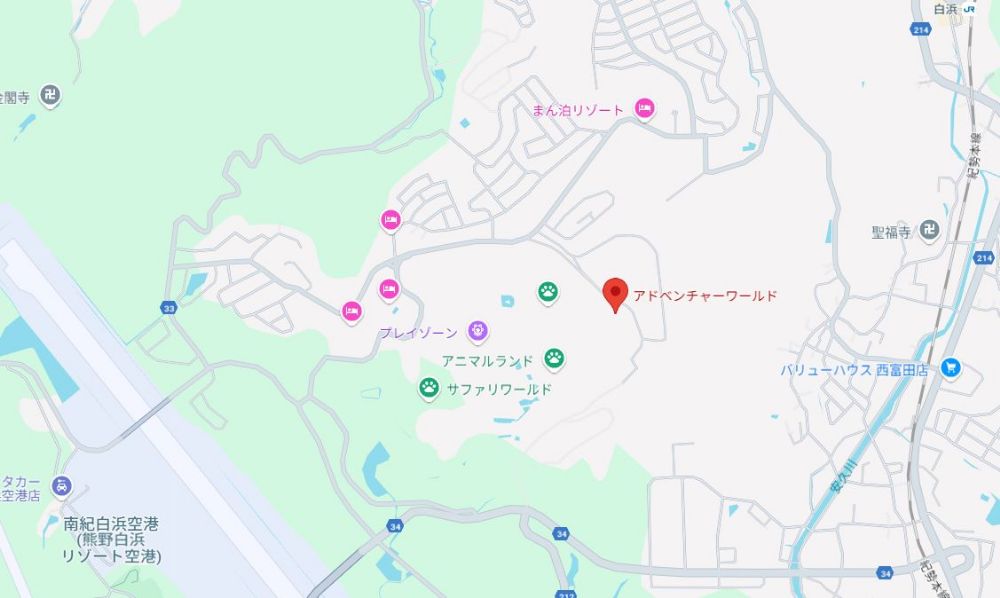Screen dimensions: 1000x598
Task: Select the プレイゾーン marker
Action: coord(479,331)
